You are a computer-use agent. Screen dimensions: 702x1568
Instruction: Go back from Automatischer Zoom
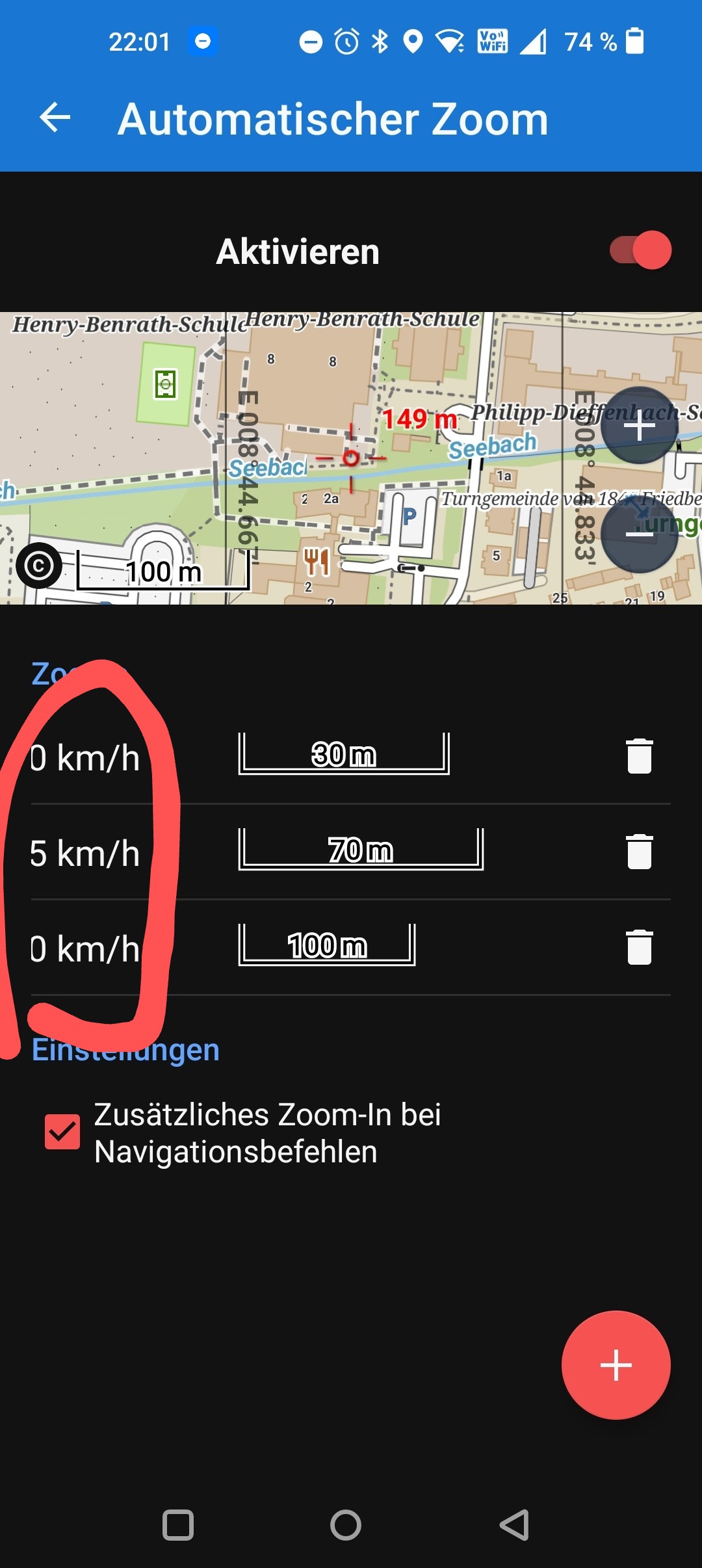(x=55, y=118)
